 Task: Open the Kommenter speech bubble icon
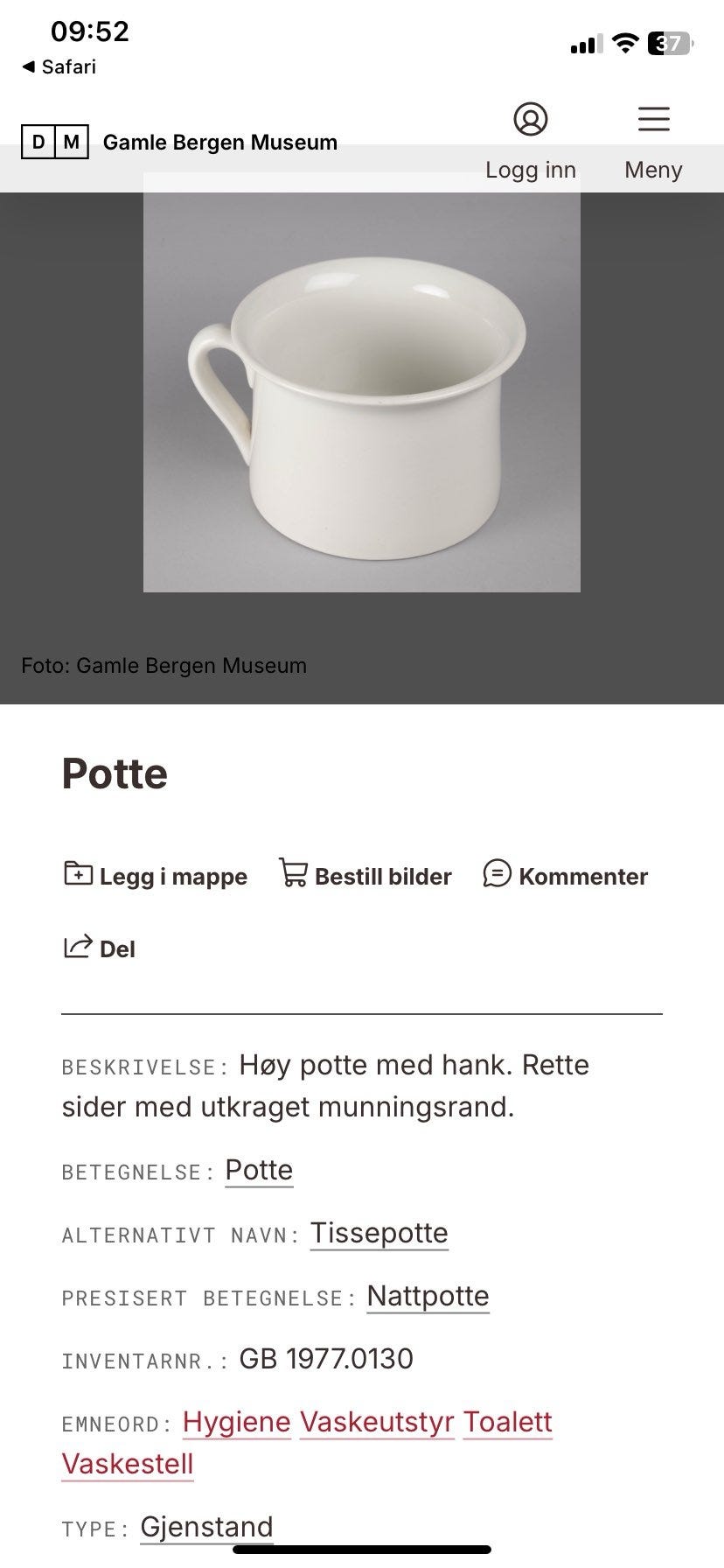coord(497,874)
